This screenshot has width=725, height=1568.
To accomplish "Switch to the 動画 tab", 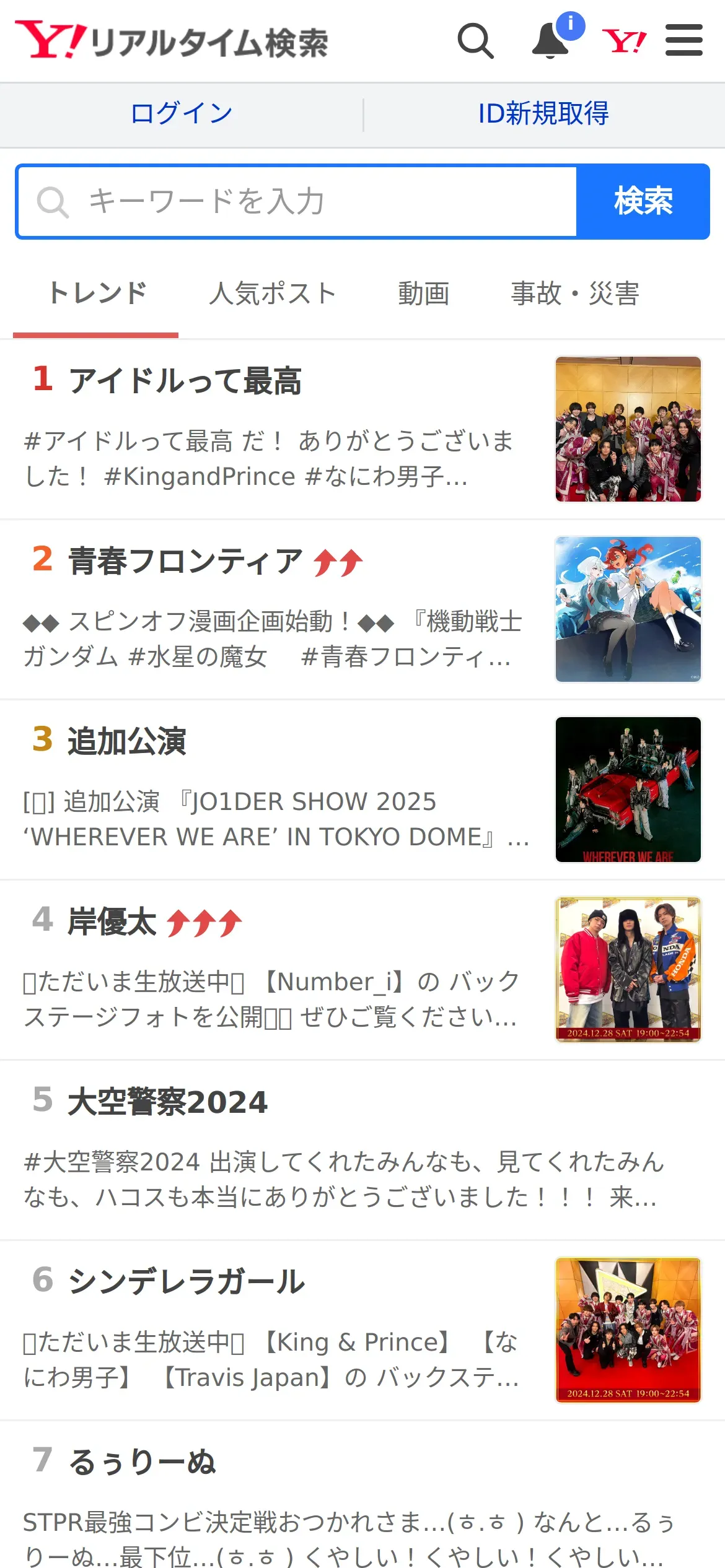I will click(423, 294).
